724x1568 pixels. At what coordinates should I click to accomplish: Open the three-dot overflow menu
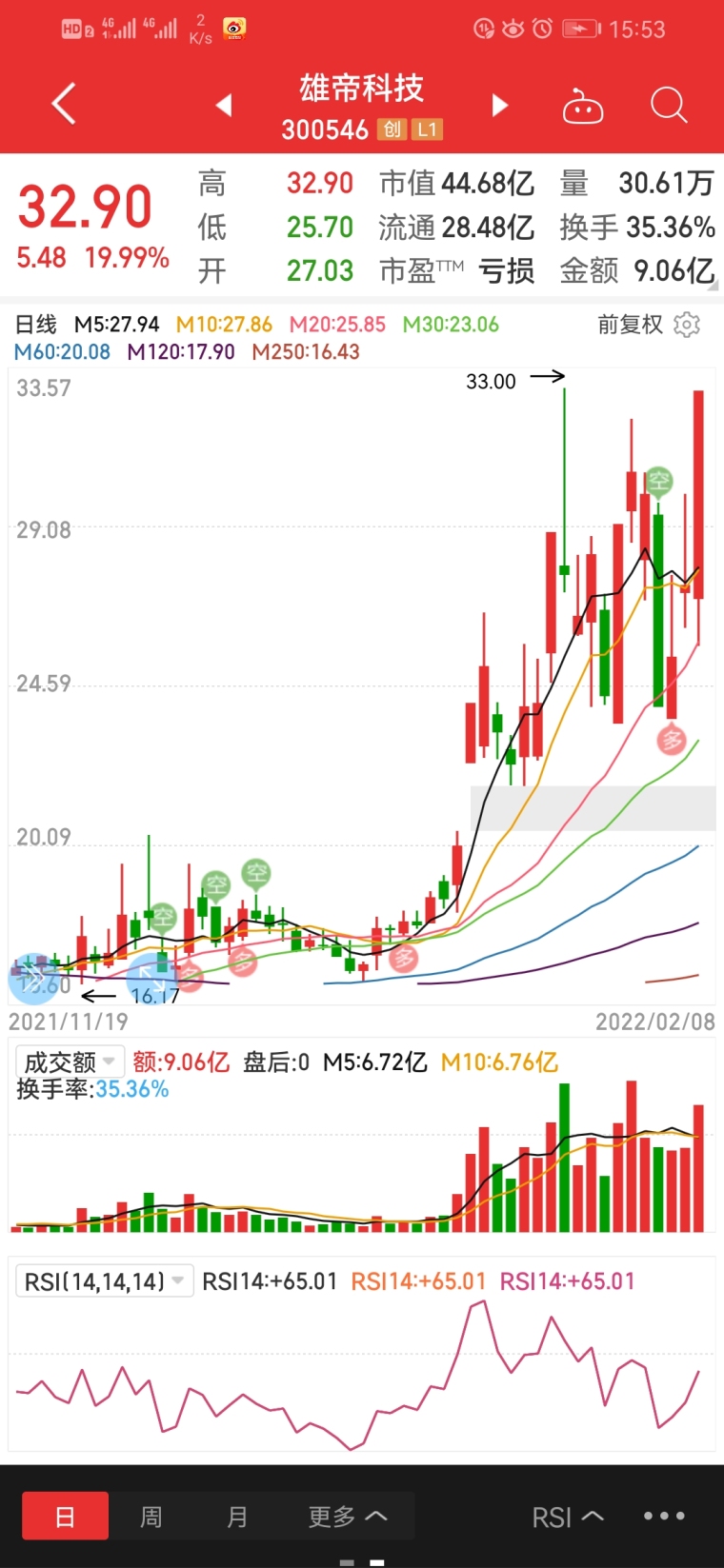pyautogui.click(x=664, y=1515)
